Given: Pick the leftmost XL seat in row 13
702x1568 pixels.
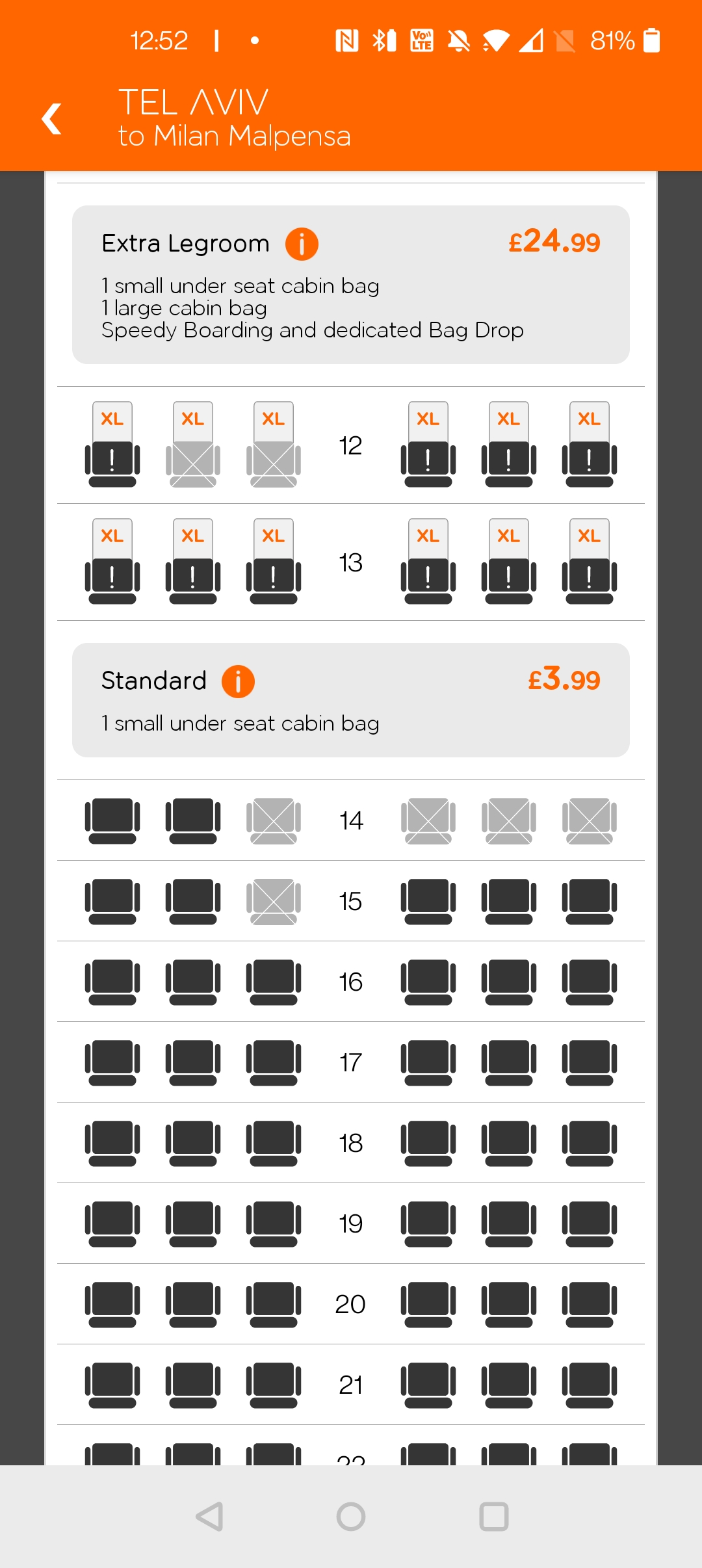Looking at the screenshot, I should tap(112, 562).
